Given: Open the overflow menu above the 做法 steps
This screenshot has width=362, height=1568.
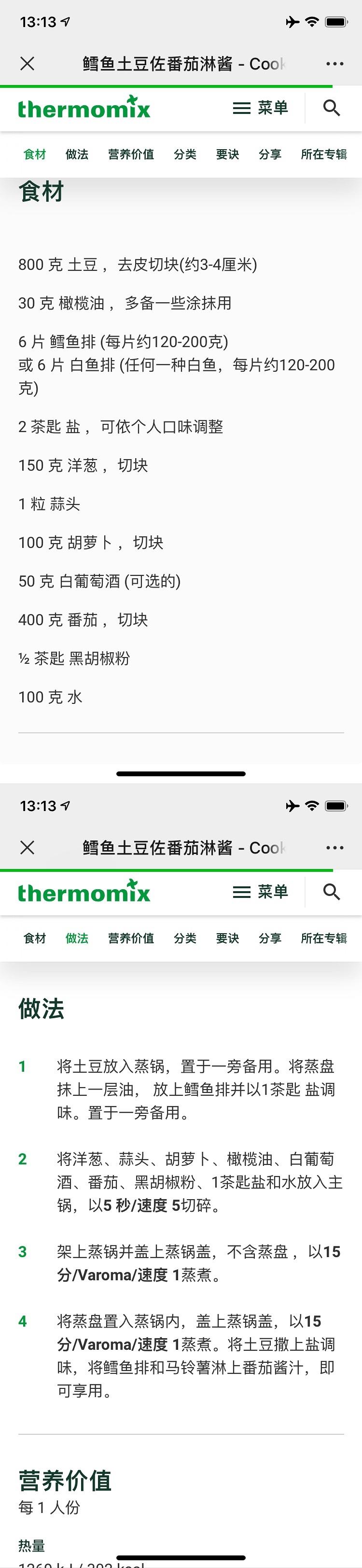Looking at the screenshot, I should pos(334,847).
